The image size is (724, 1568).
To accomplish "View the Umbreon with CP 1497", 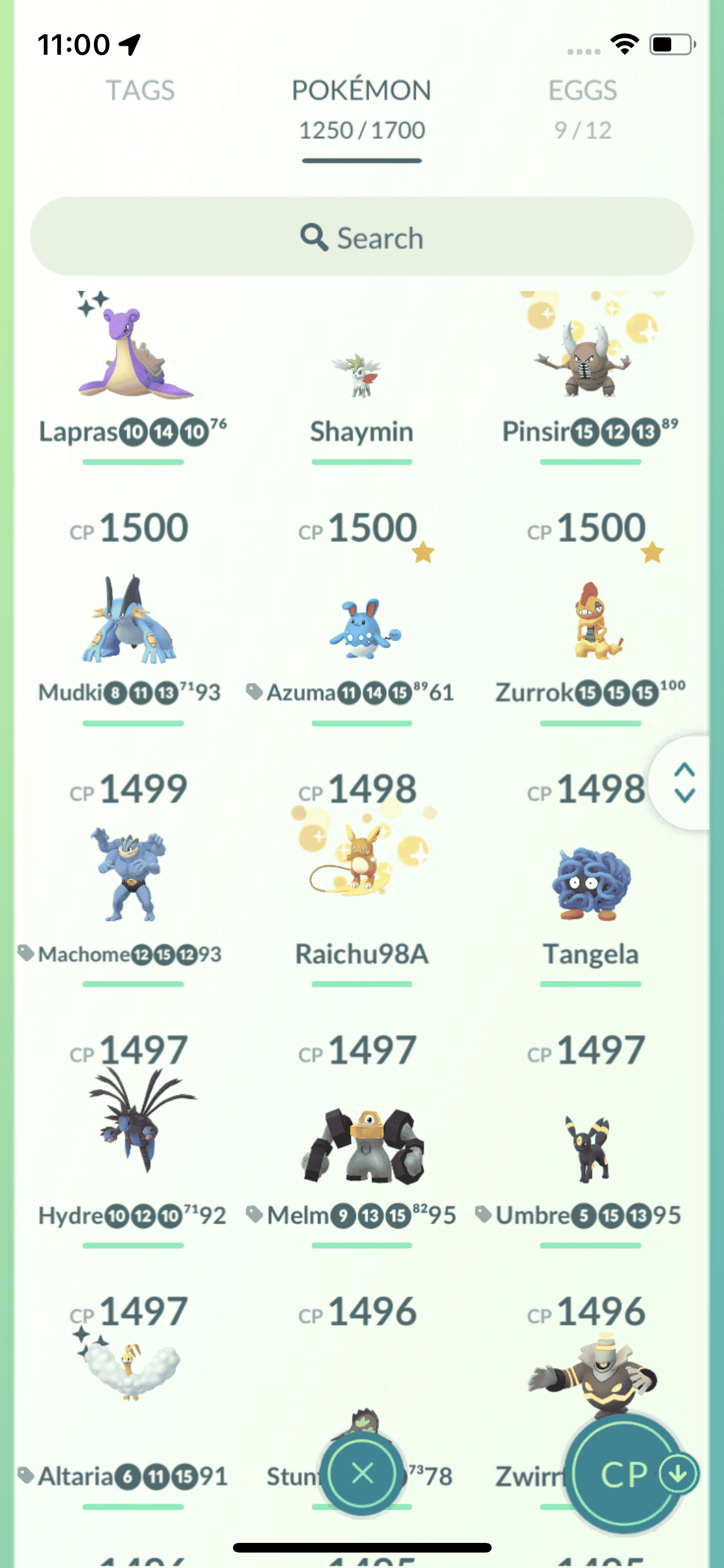I will [x=587, y=1149].
